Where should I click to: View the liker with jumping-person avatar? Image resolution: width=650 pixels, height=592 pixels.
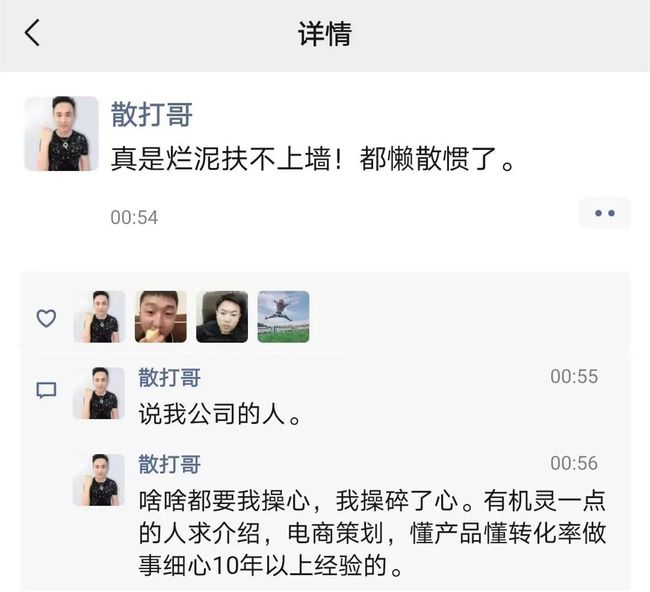(x=283, y=317)
